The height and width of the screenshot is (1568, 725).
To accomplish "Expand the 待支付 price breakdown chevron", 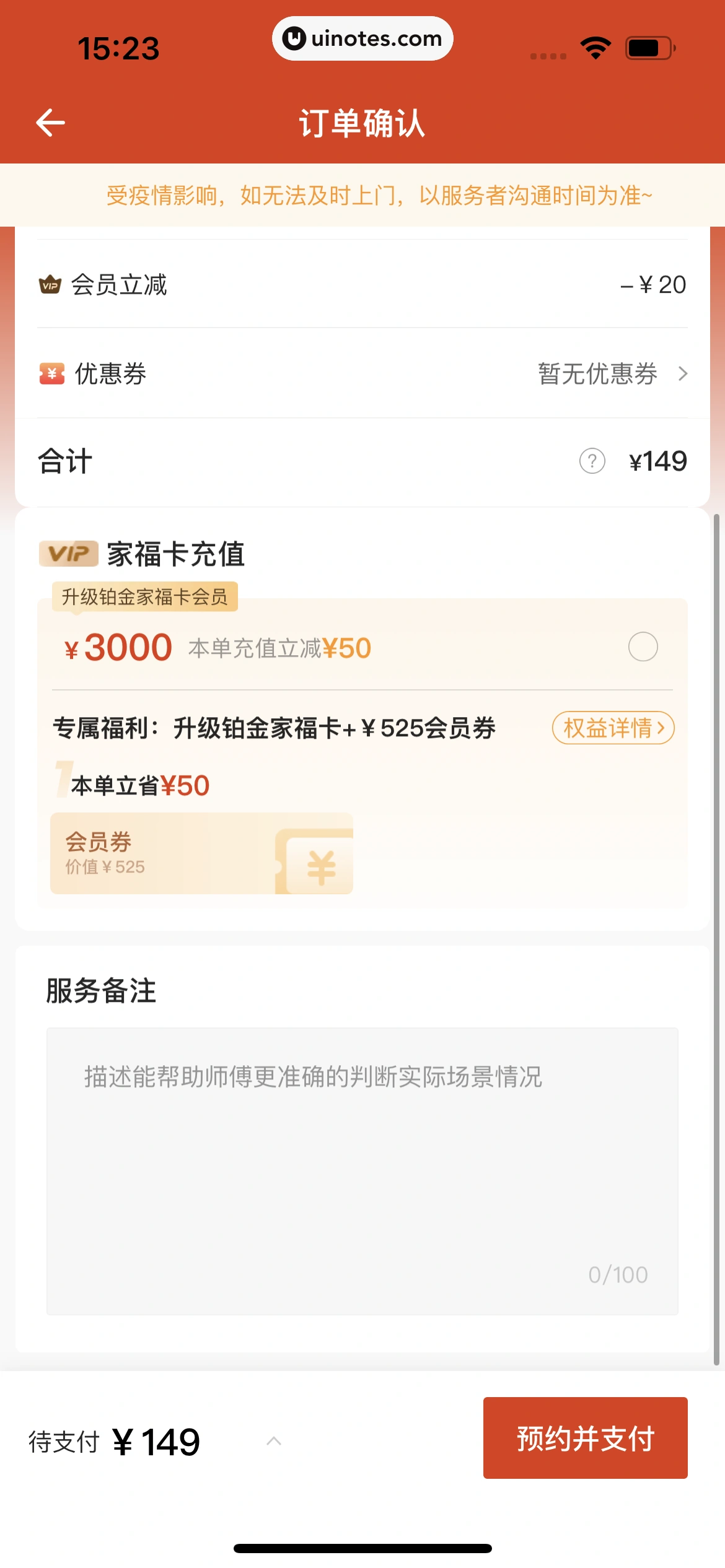I will pos(273,1442).
